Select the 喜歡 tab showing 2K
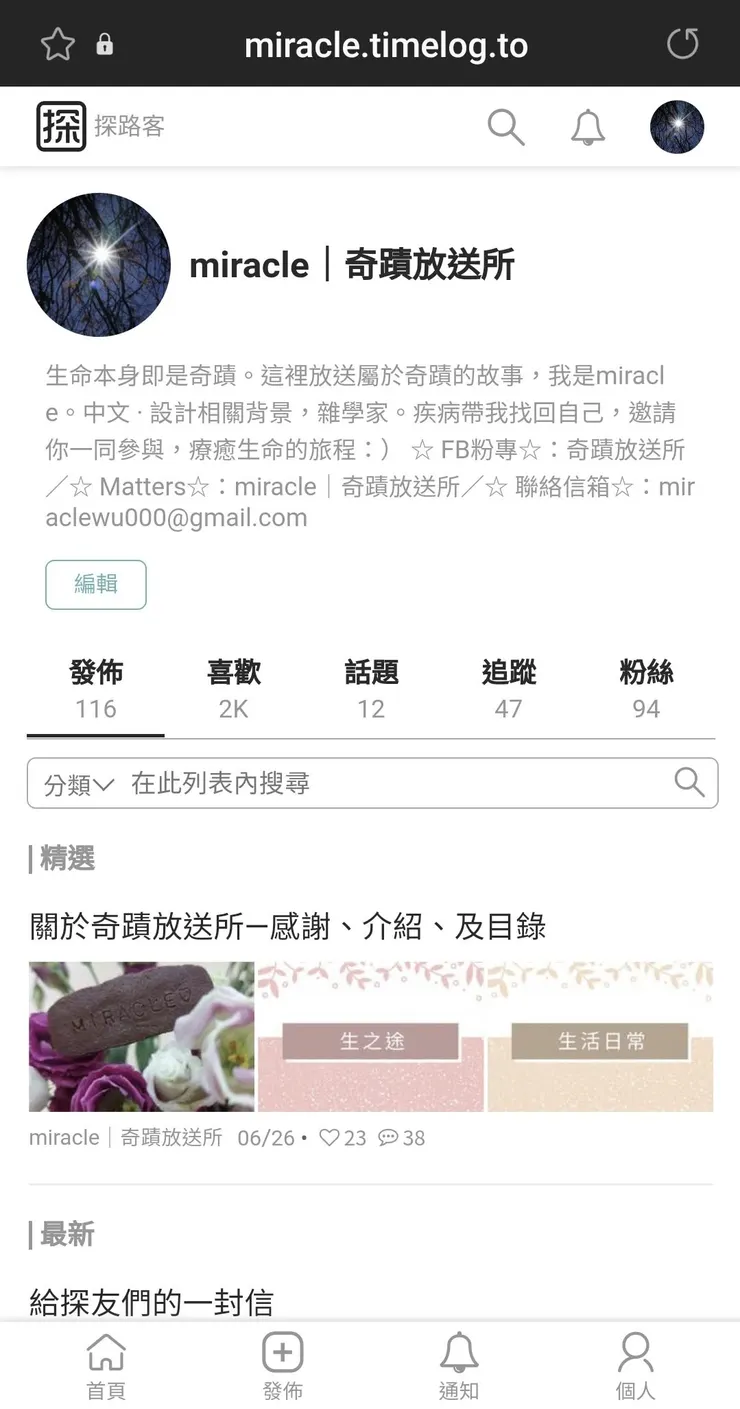The image size is (740, 1409). click(x=233, y=688)
